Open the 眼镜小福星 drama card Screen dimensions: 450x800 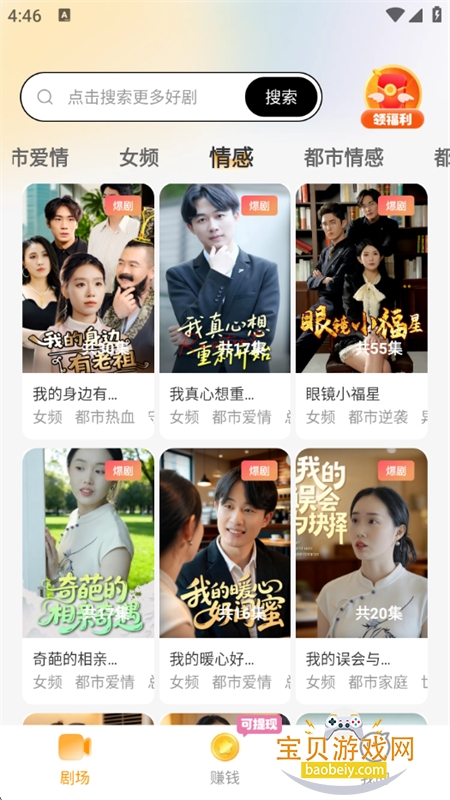362,311
